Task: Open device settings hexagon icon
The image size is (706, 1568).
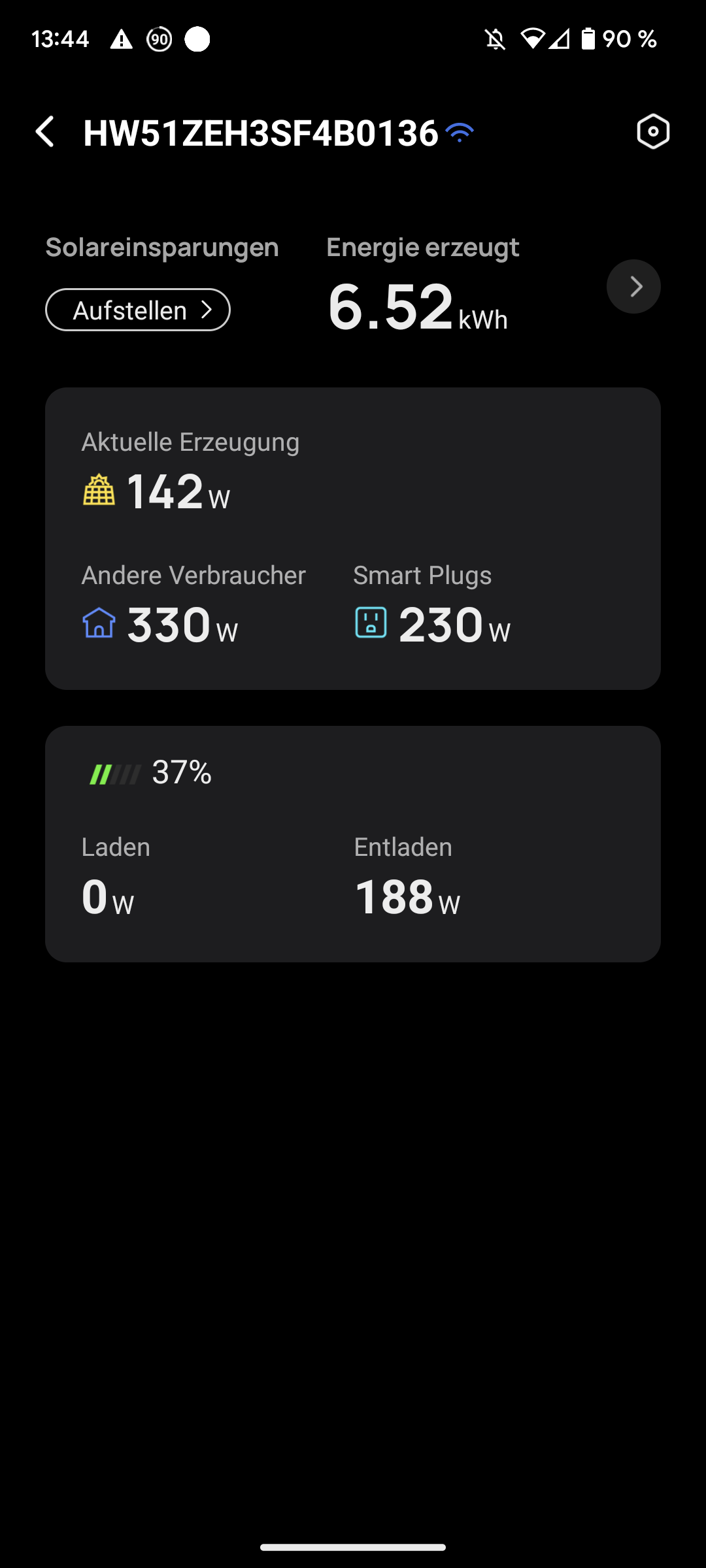Action: [653, 132]
